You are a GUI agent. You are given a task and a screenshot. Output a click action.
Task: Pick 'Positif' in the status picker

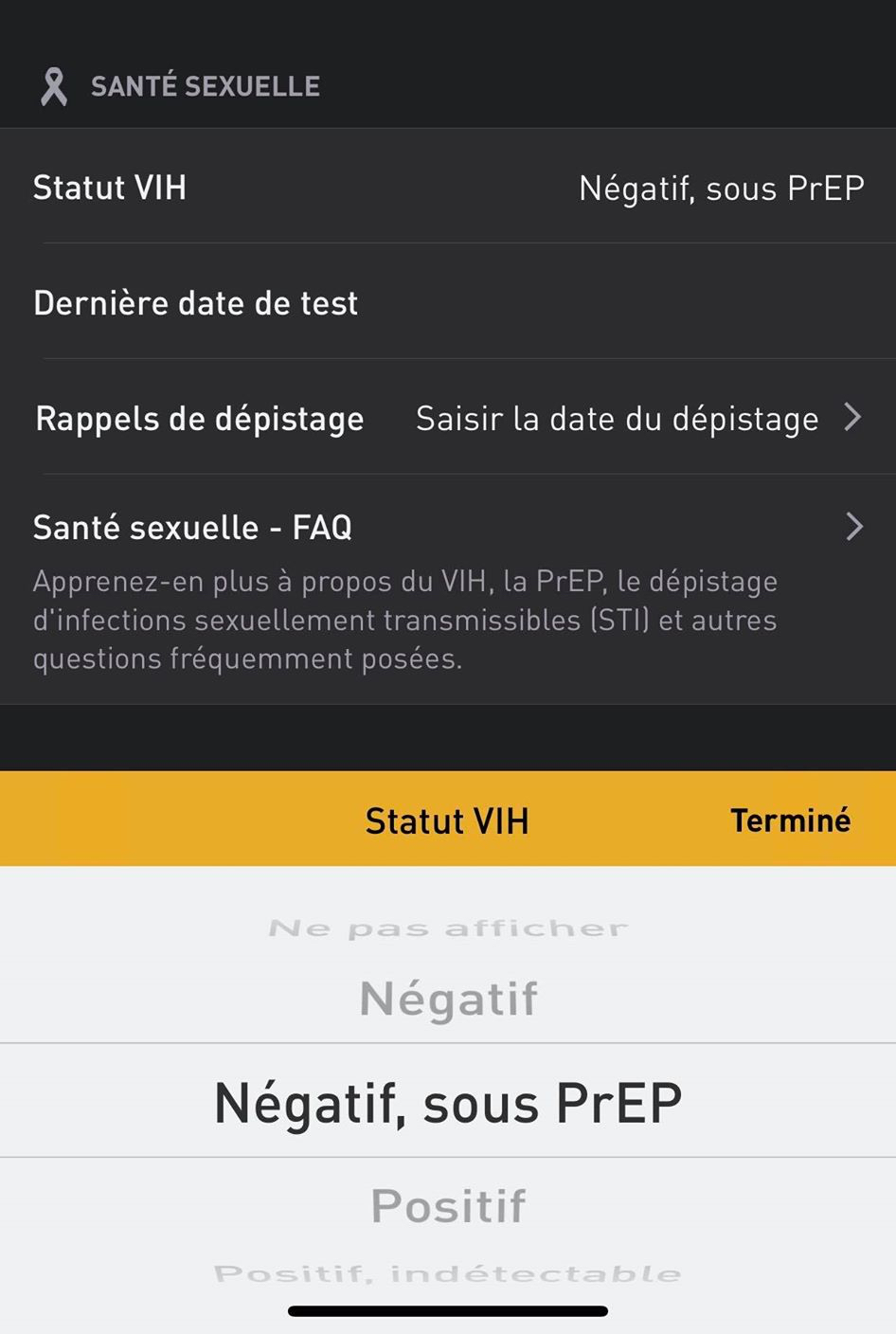[x=448, y=1205]
